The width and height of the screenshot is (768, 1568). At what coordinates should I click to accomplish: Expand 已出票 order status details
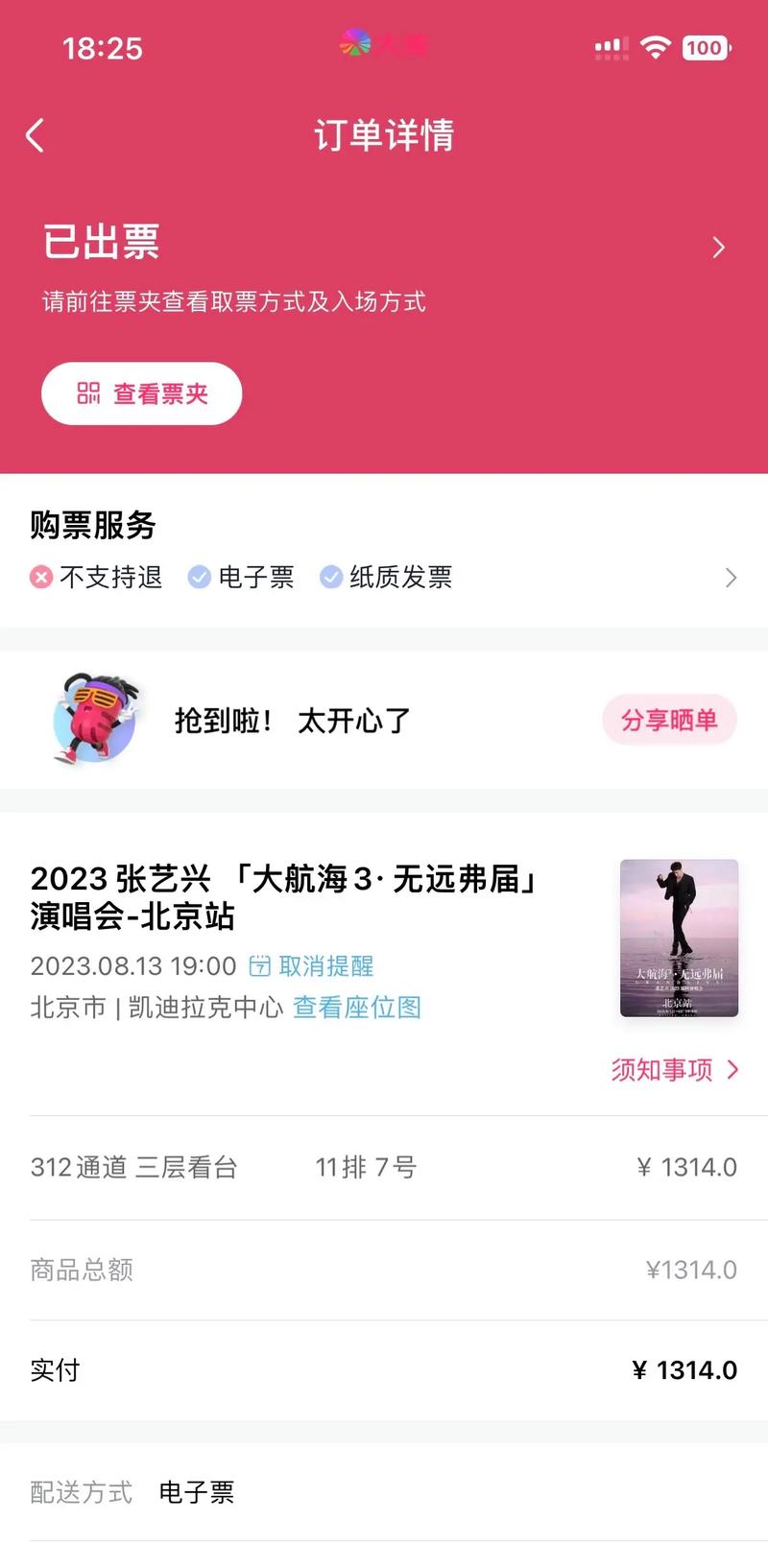click(719, 247)
